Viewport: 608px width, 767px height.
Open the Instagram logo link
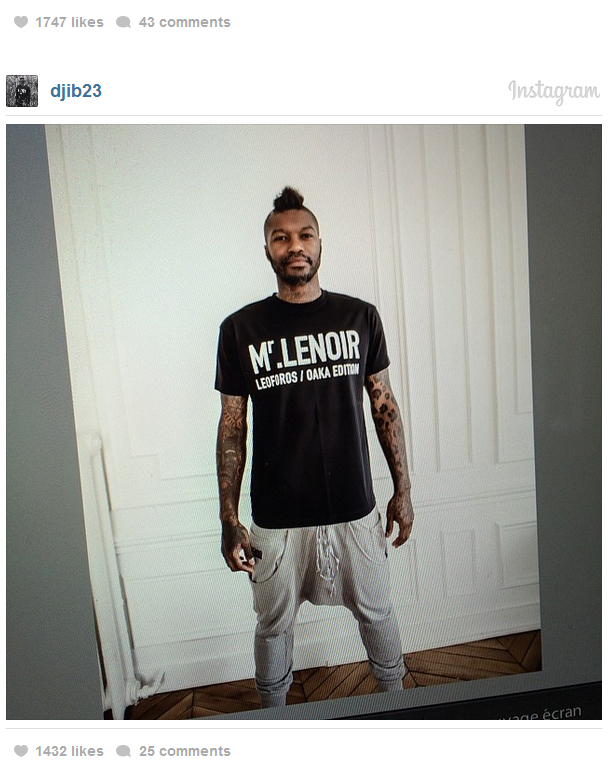tap(553, 91)
